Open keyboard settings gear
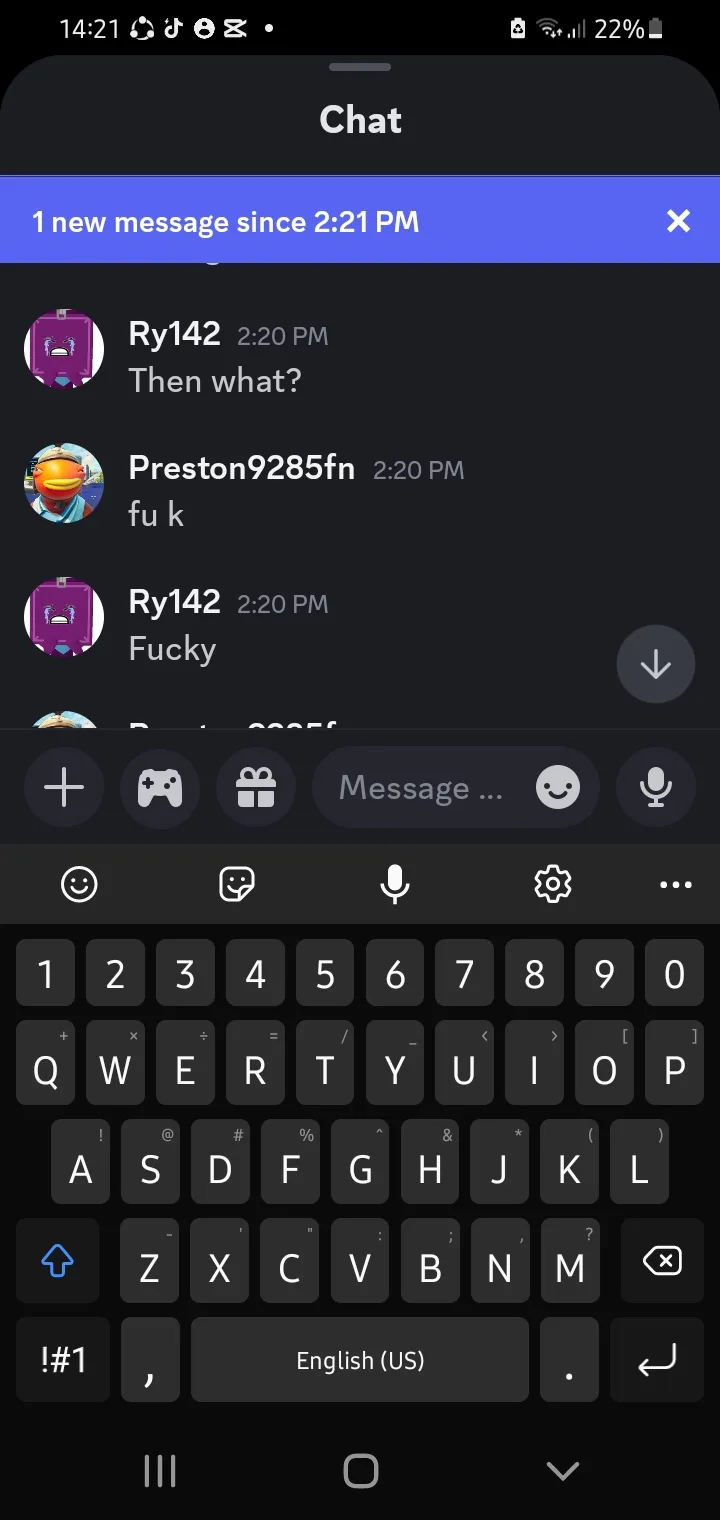Image resolution: width=720 pixels, height=1520 pixels. tap(552, 884)
